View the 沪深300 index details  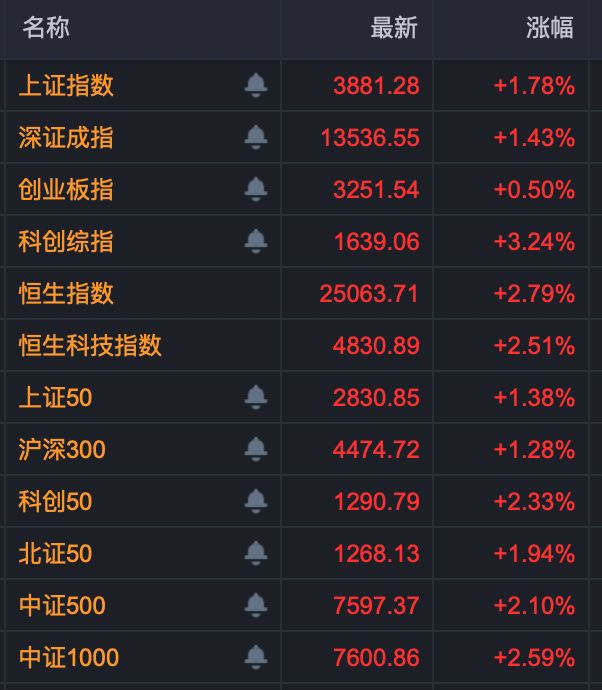pos(62,450)
